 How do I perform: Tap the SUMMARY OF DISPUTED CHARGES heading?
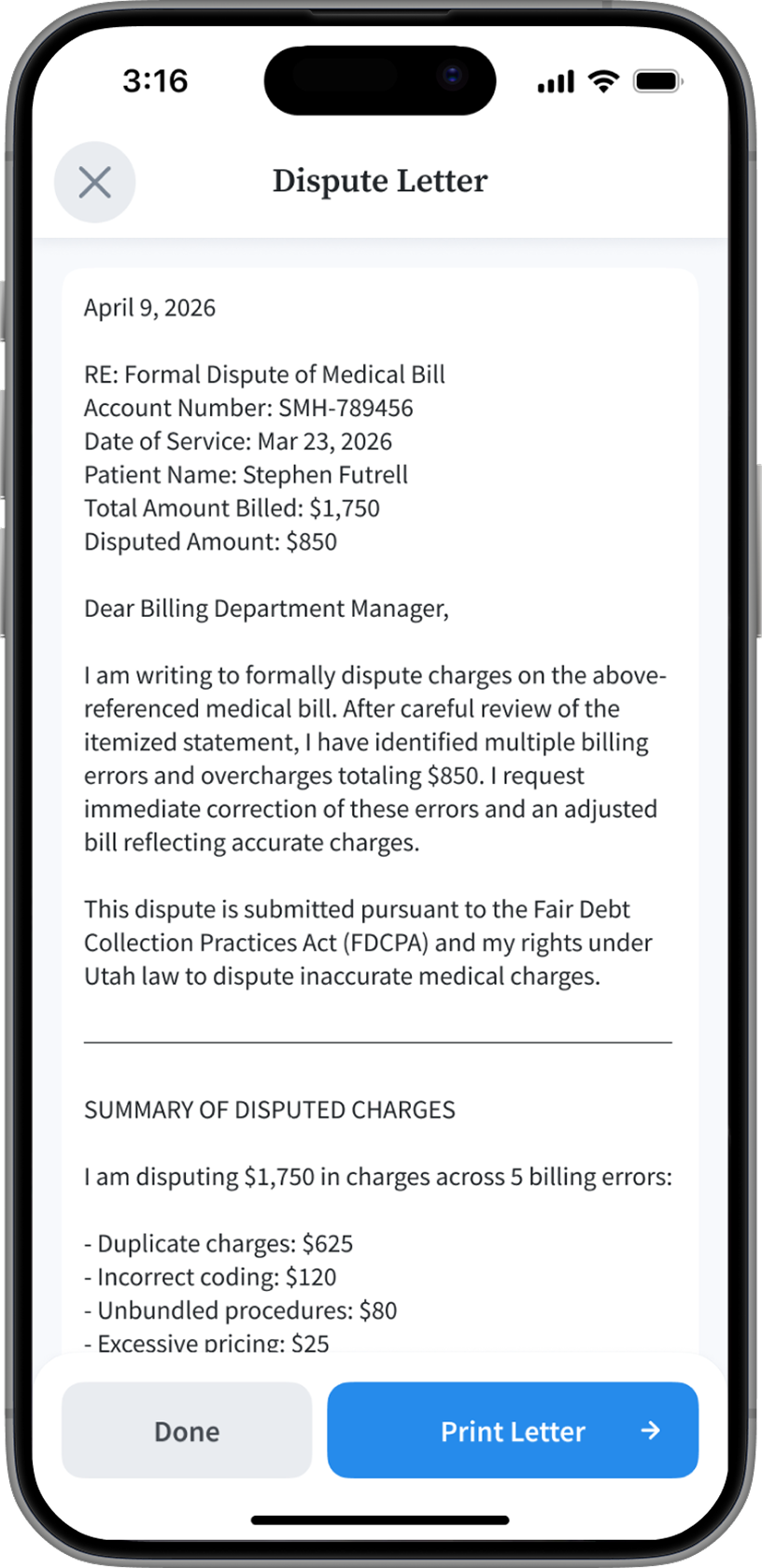pos(269,1110)
